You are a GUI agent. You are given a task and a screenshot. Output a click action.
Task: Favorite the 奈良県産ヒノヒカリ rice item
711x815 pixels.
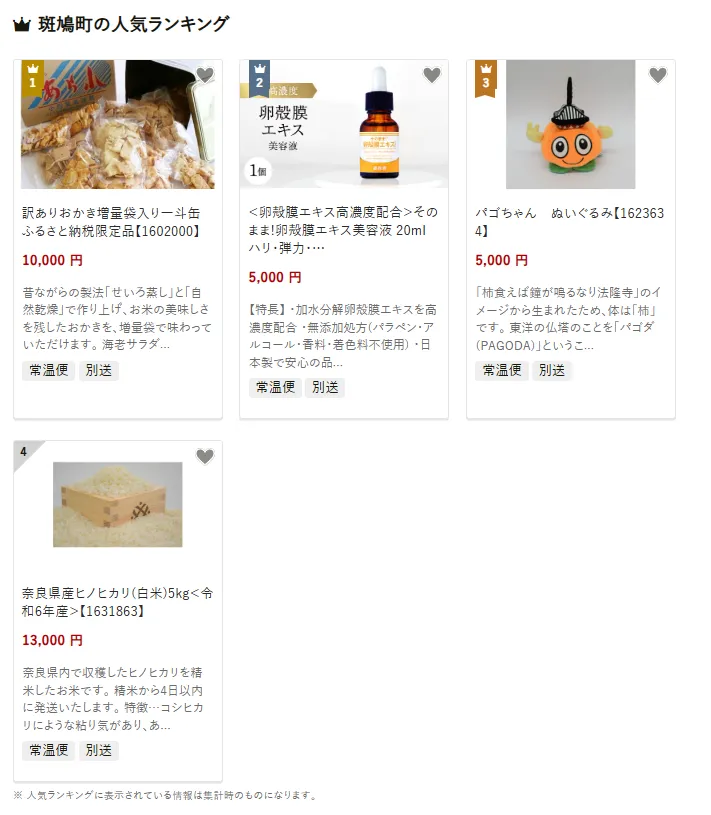pos(204,456)
